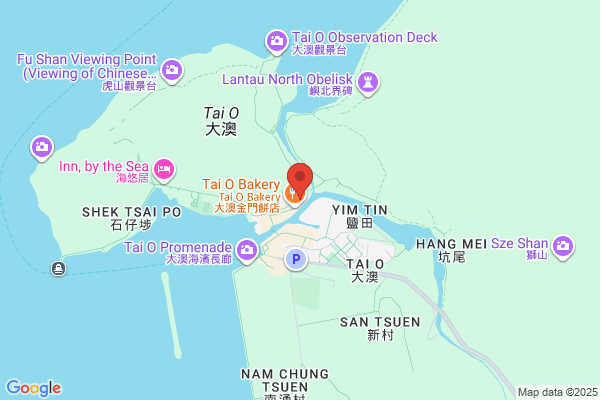Open the Tai O Promenade marker
The image size is (600, 400).
(247, 251)
